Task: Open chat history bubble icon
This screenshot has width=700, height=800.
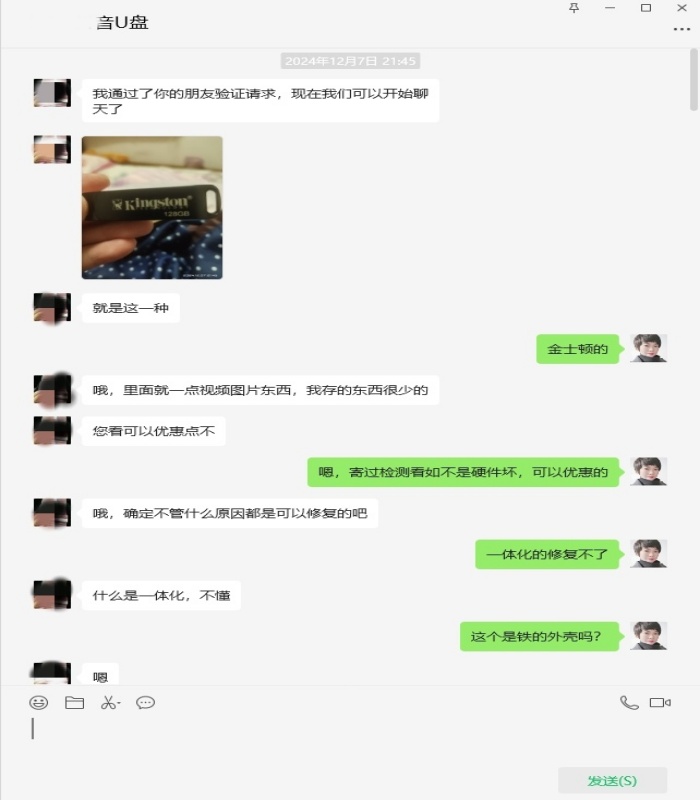Action: [146, 703]
